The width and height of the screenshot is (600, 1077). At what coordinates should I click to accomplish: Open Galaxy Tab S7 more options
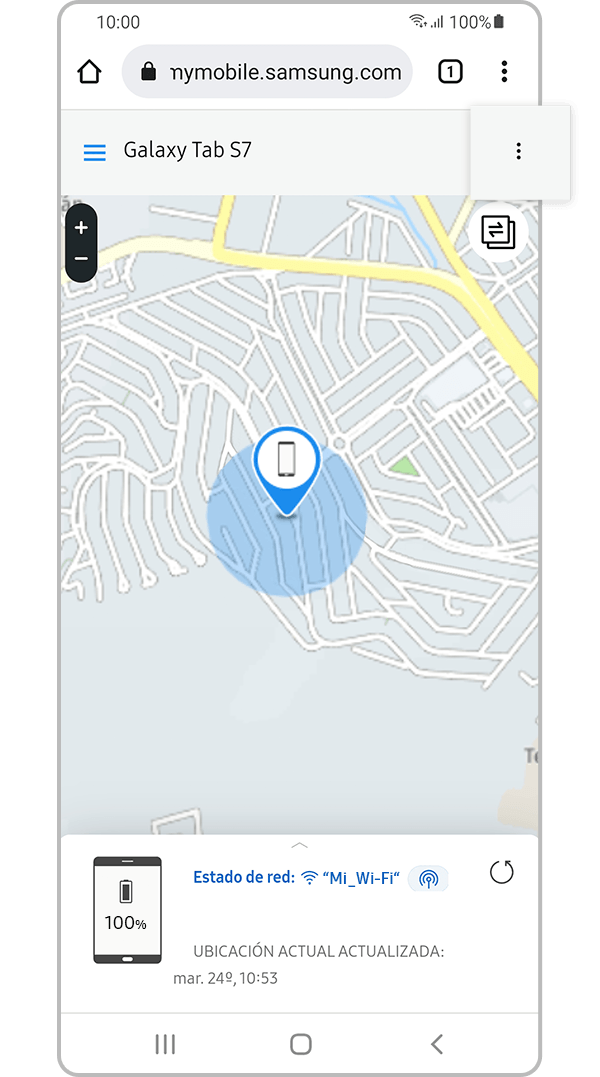point(518,151)
